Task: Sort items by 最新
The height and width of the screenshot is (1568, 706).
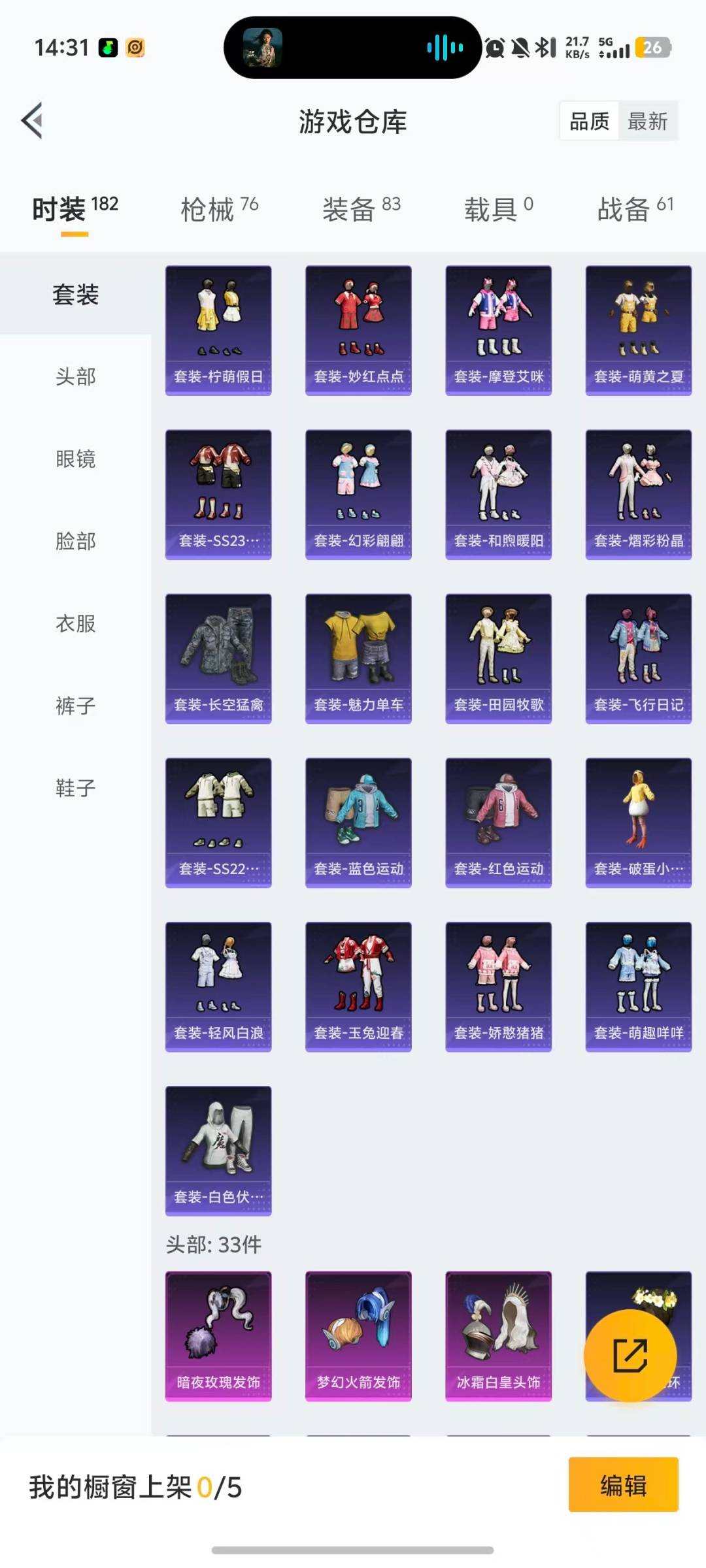Action: click(x=647, y=122)
